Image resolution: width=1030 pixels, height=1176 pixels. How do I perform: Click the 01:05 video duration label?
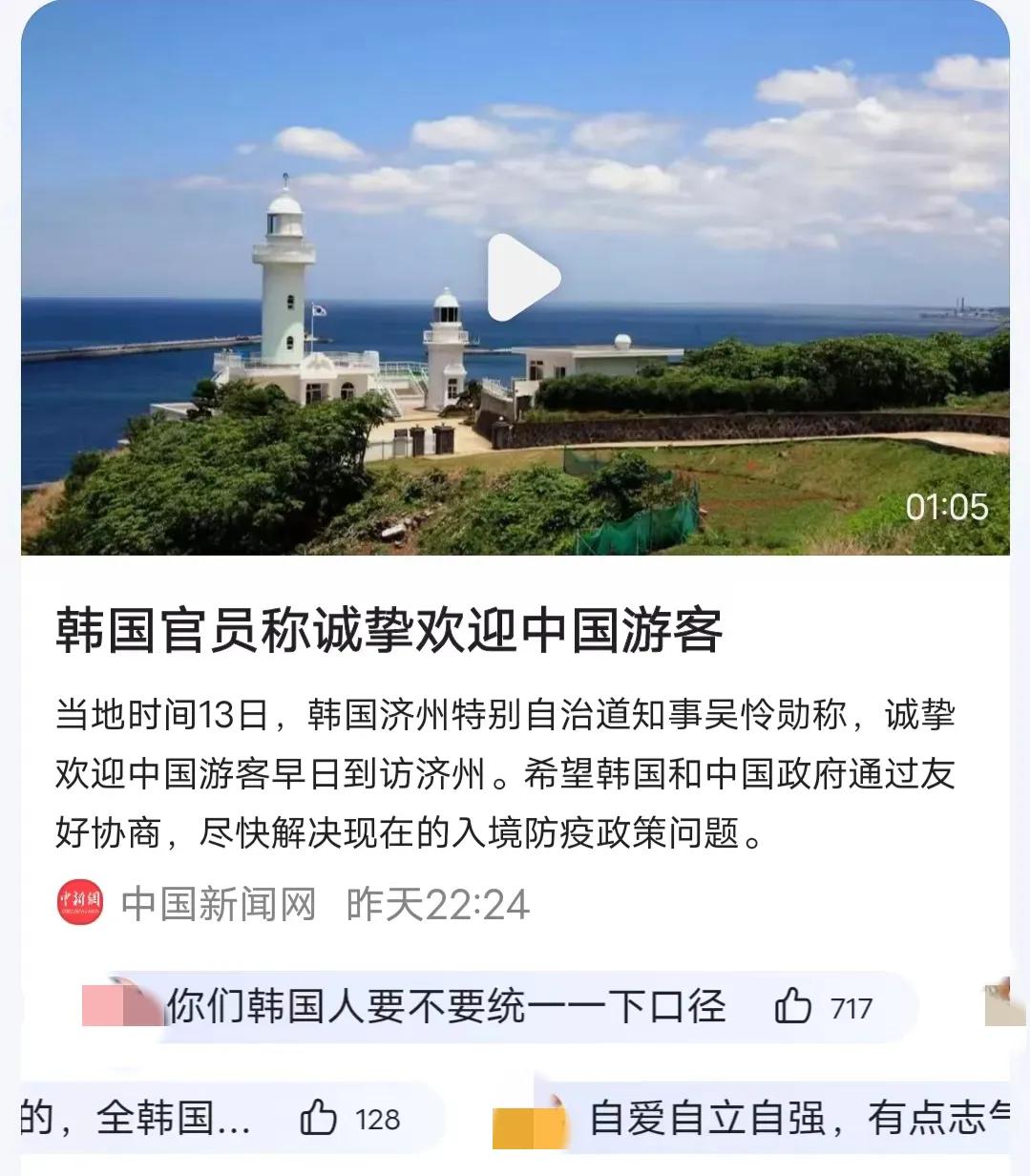(948, 509)
